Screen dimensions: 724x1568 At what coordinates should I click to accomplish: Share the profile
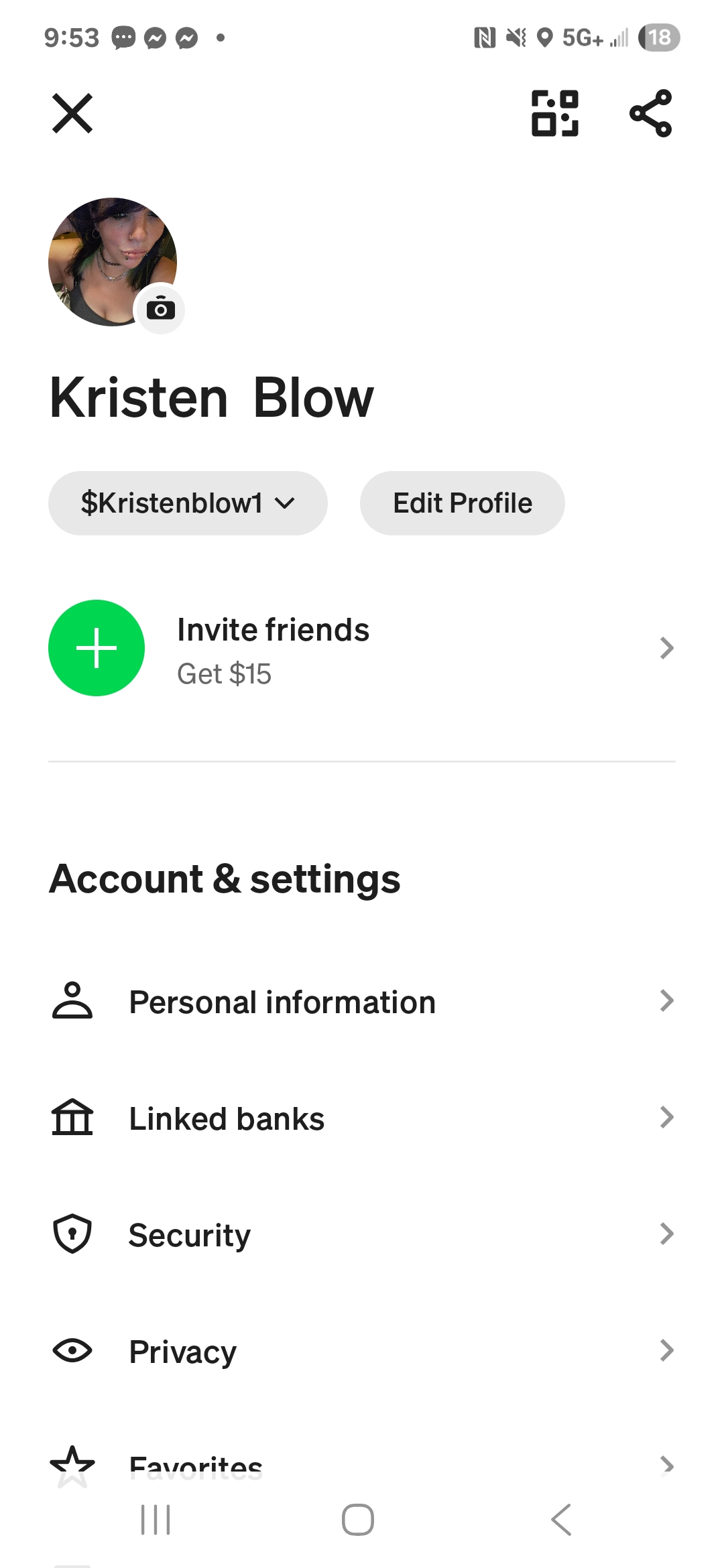pos(650,113)
